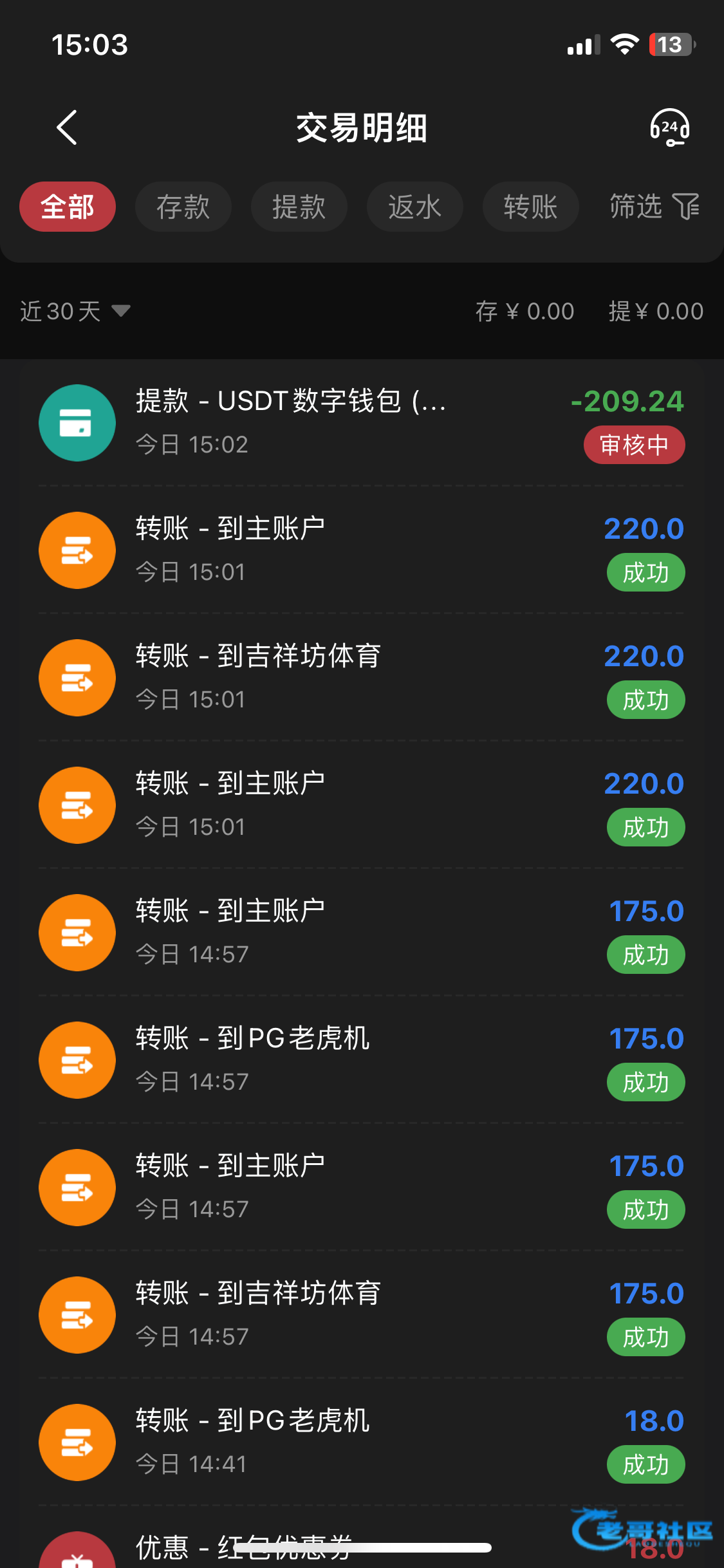
Task: Switch to the 返水 tab
Action: (x=415, y=207)
